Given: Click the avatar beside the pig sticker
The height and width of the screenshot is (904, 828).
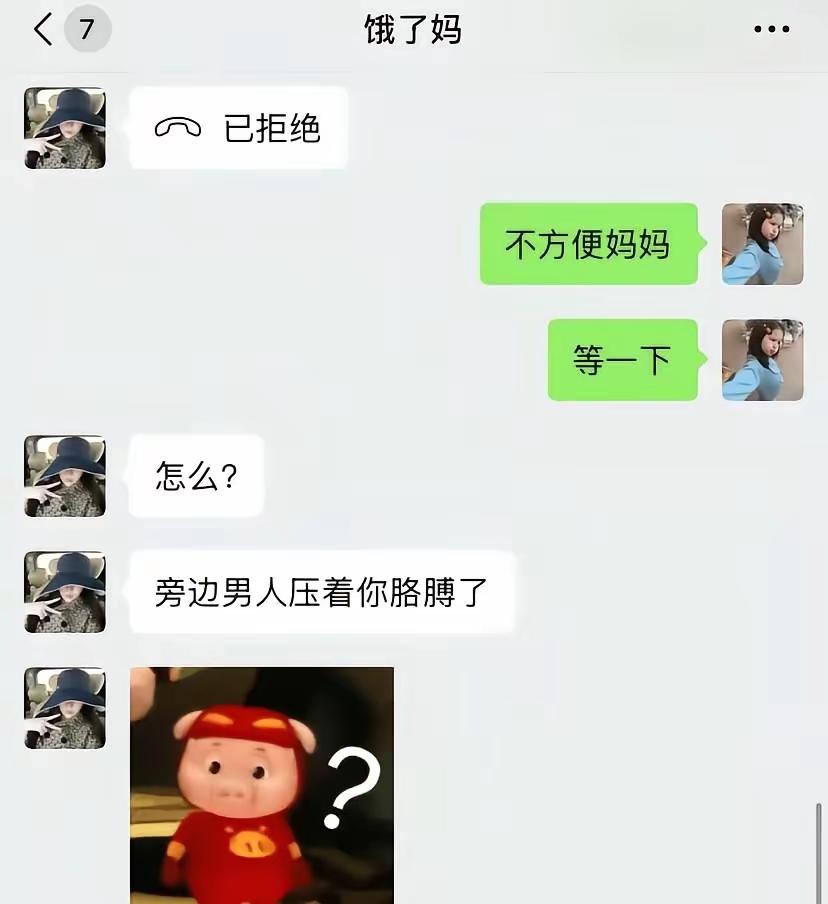Looking at the screenshot, I should pos(63,708).
